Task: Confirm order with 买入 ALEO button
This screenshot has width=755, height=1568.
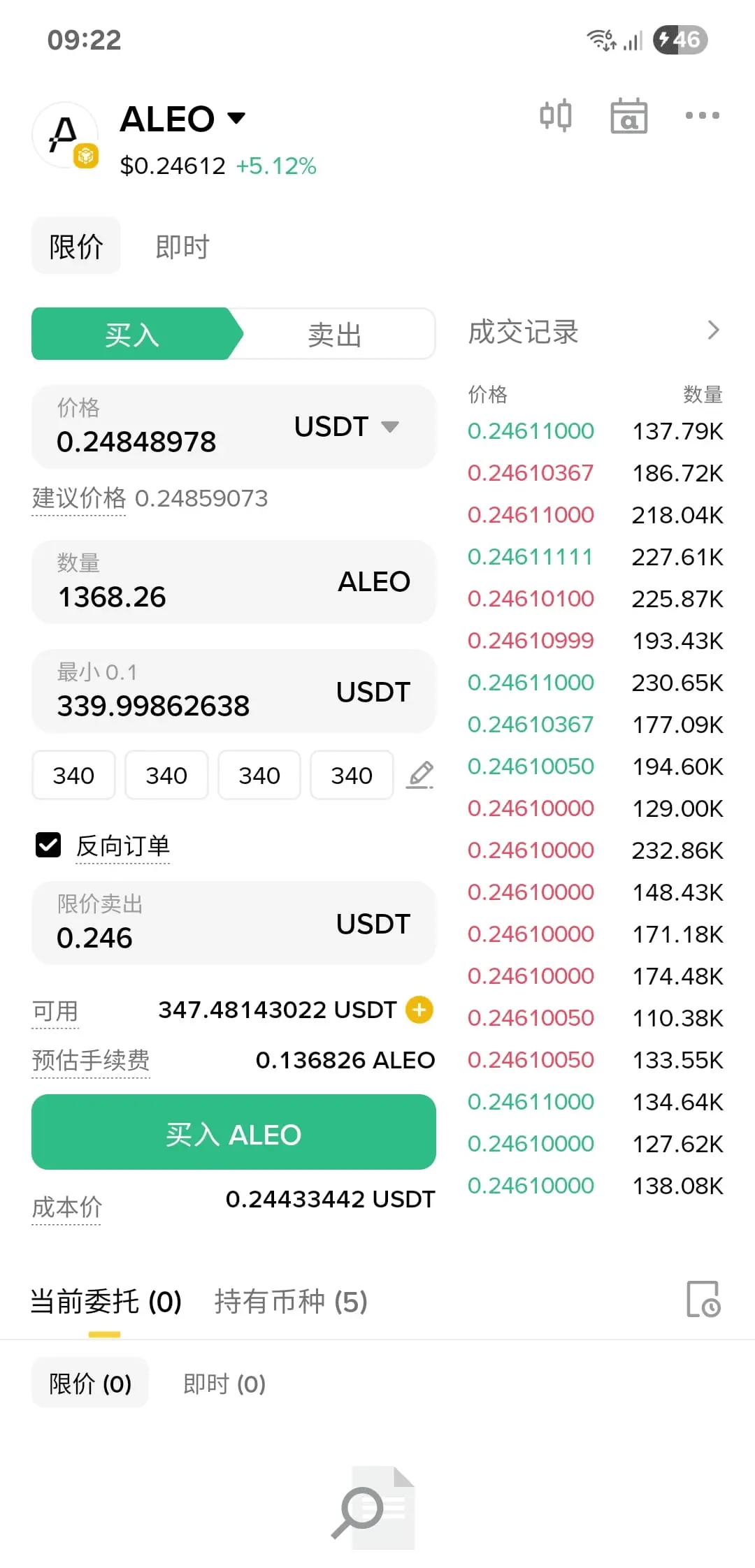Action: pos(233,1133)
